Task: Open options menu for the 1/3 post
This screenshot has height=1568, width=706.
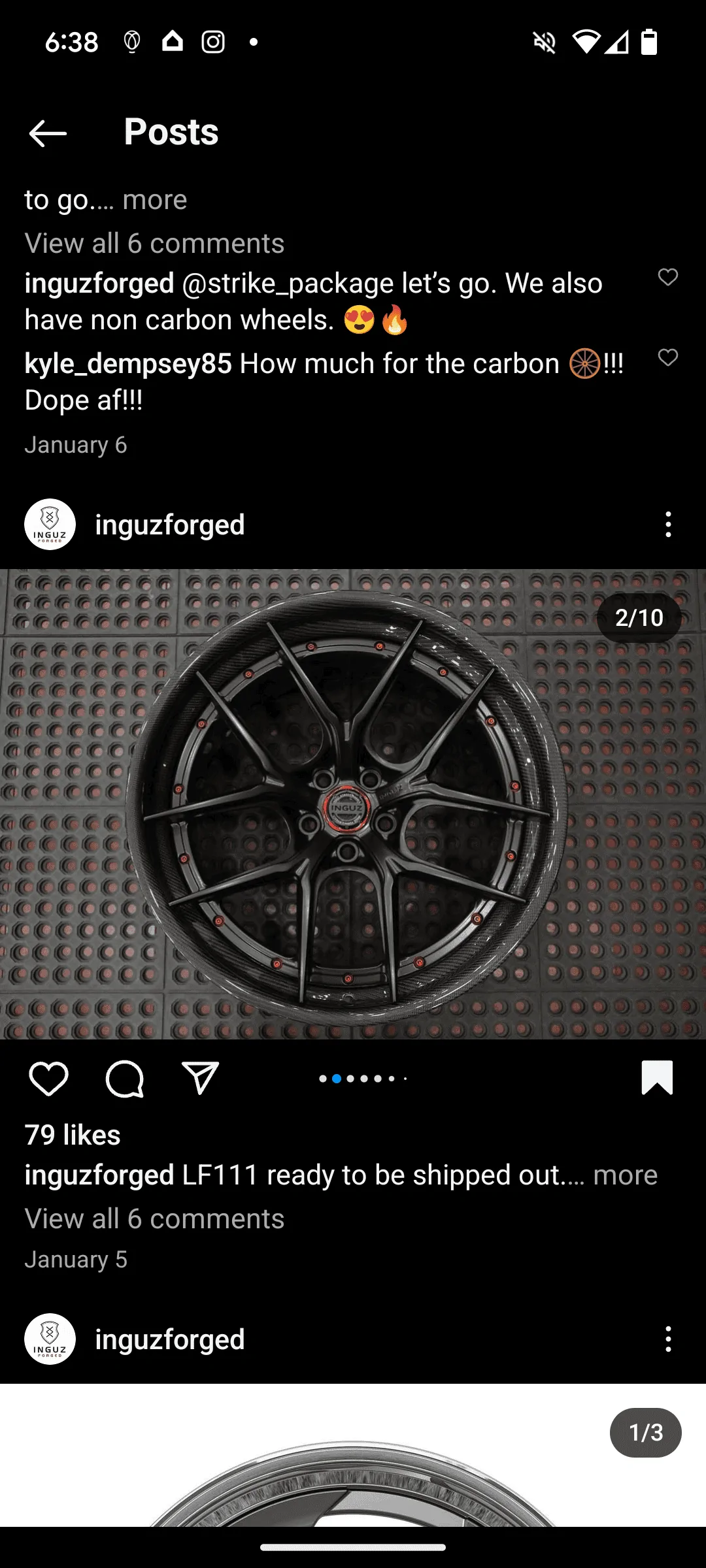Action: pos(667,1339)
